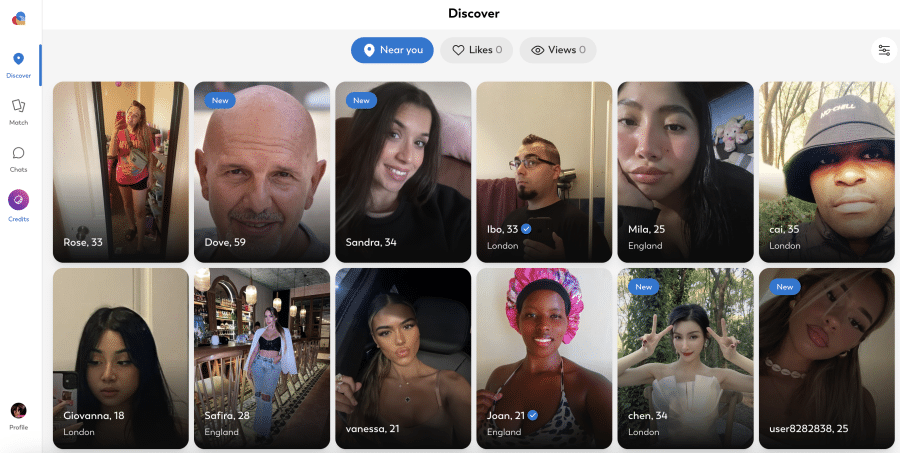
Task: View Ibo, 33 from London
Action: pos(544,171)
